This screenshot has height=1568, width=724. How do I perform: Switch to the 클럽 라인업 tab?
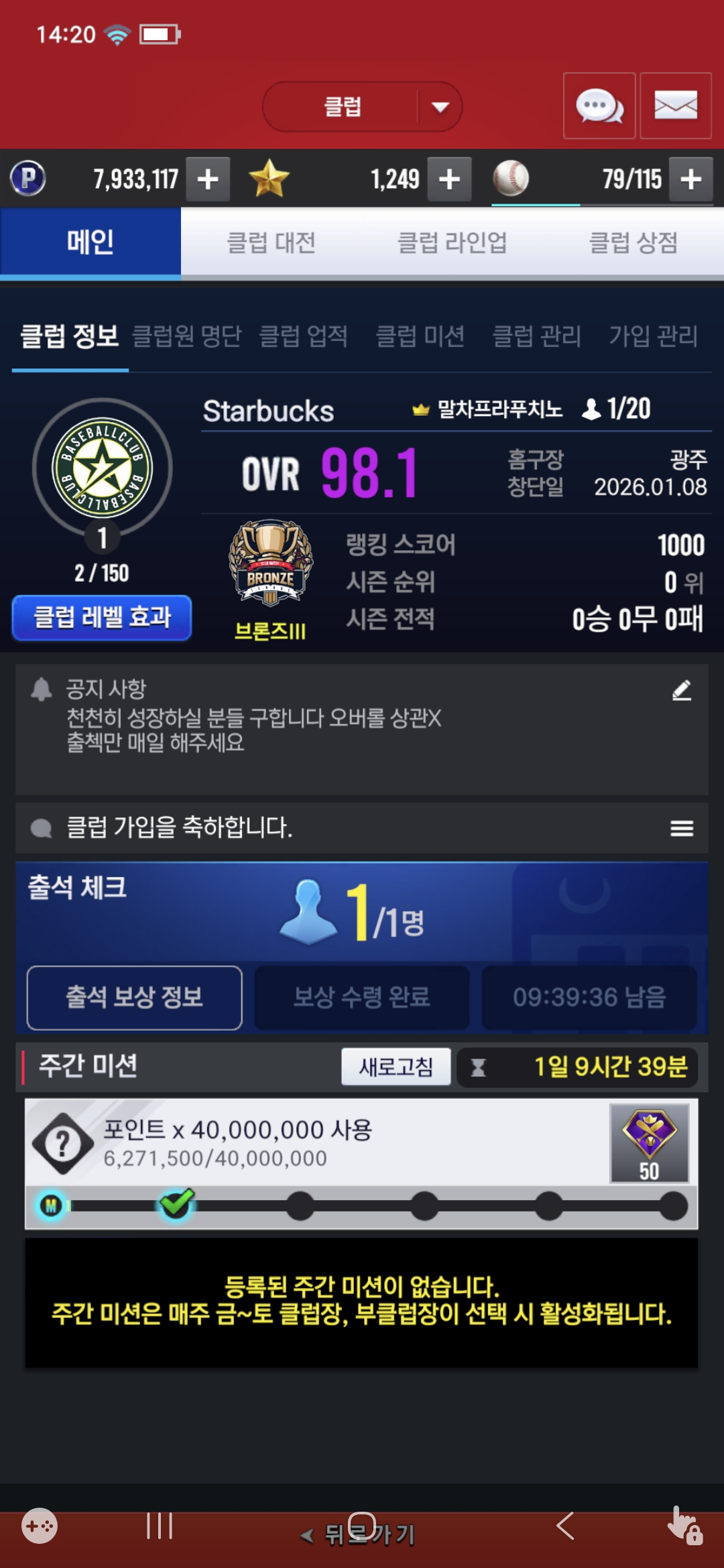coord(452,243)
